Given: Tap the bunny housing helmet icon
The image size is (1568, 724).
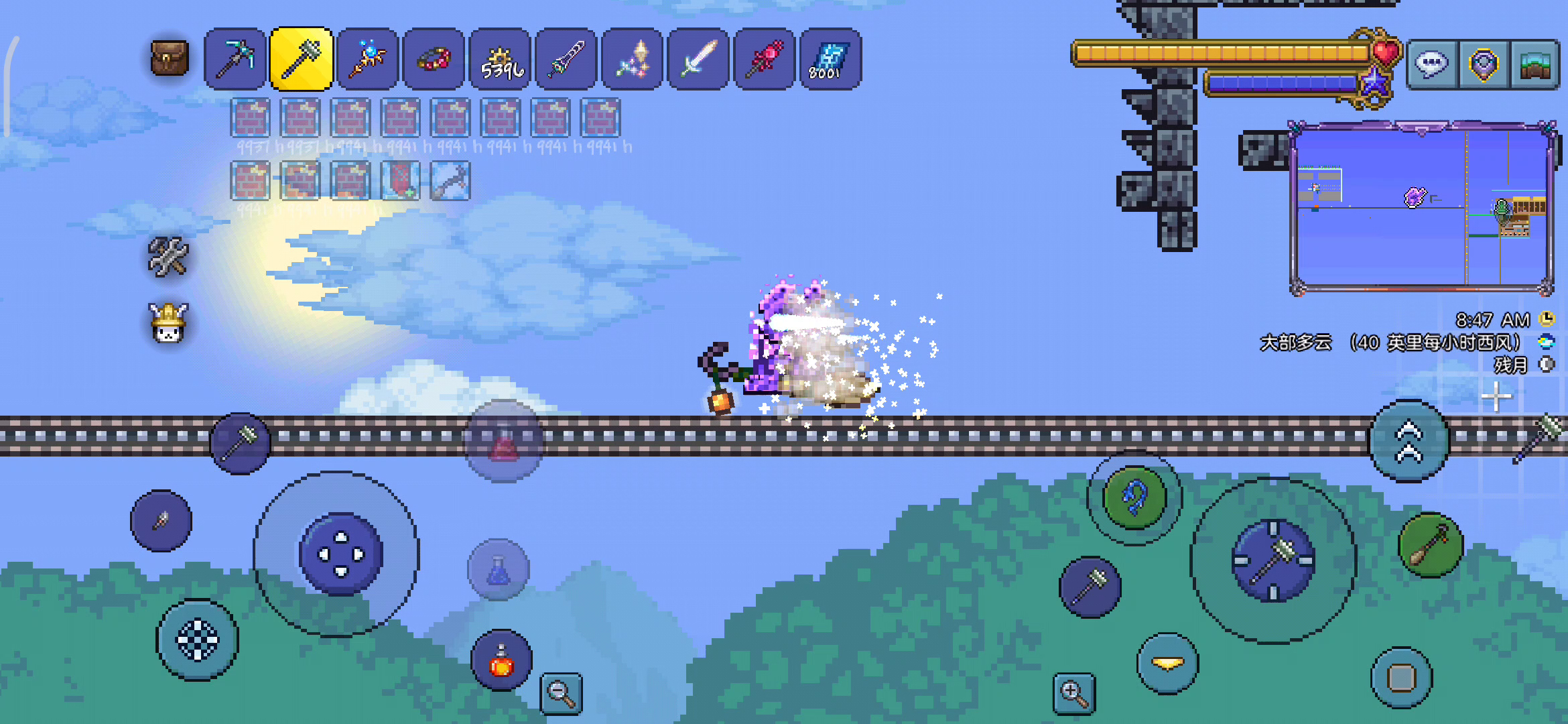Looking at the screenshot, I should (x=168, y=323).
